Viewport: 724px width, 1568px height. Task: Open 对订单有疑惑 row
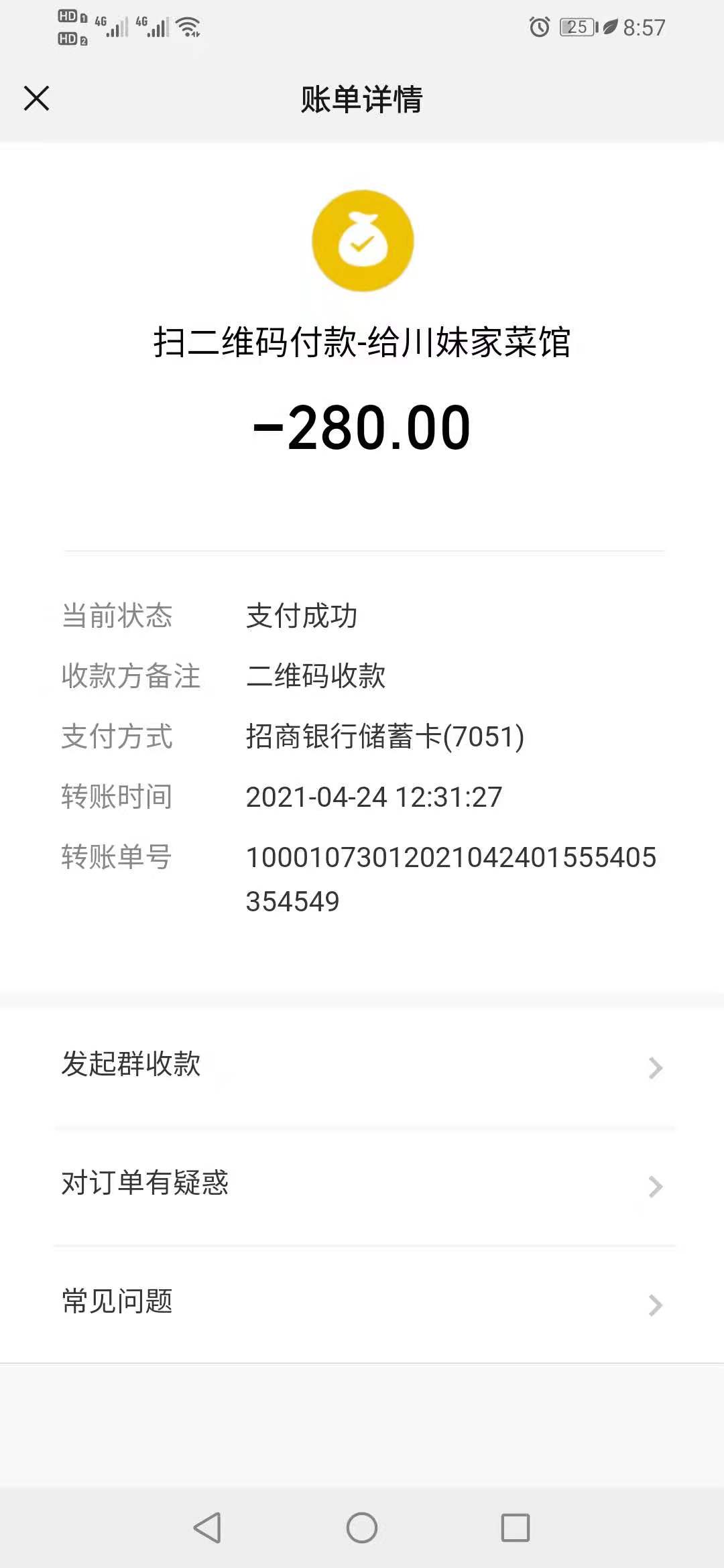click(362, 1184)
